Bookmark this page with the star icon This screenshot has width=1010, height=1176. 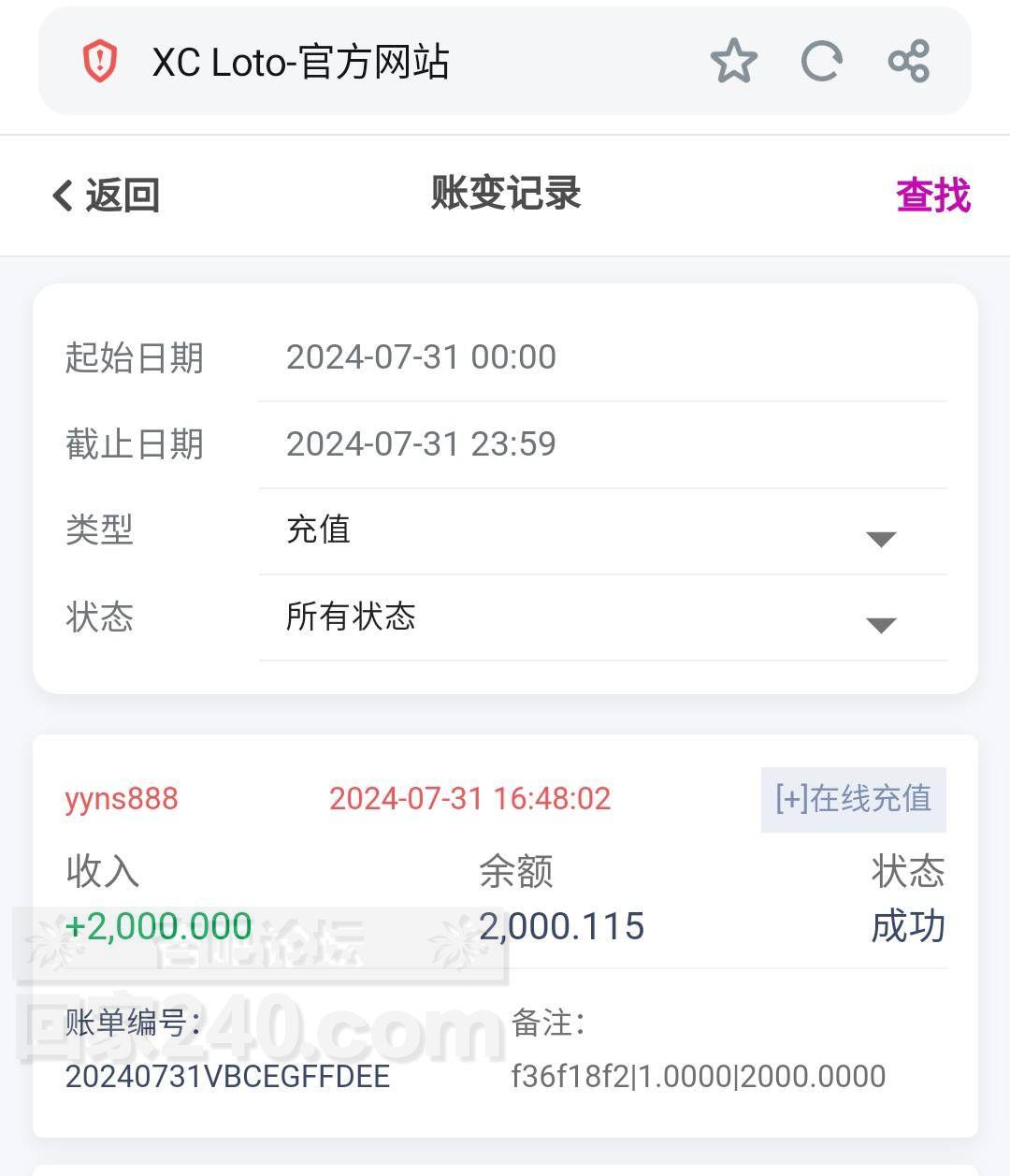[x=733, y=62]
